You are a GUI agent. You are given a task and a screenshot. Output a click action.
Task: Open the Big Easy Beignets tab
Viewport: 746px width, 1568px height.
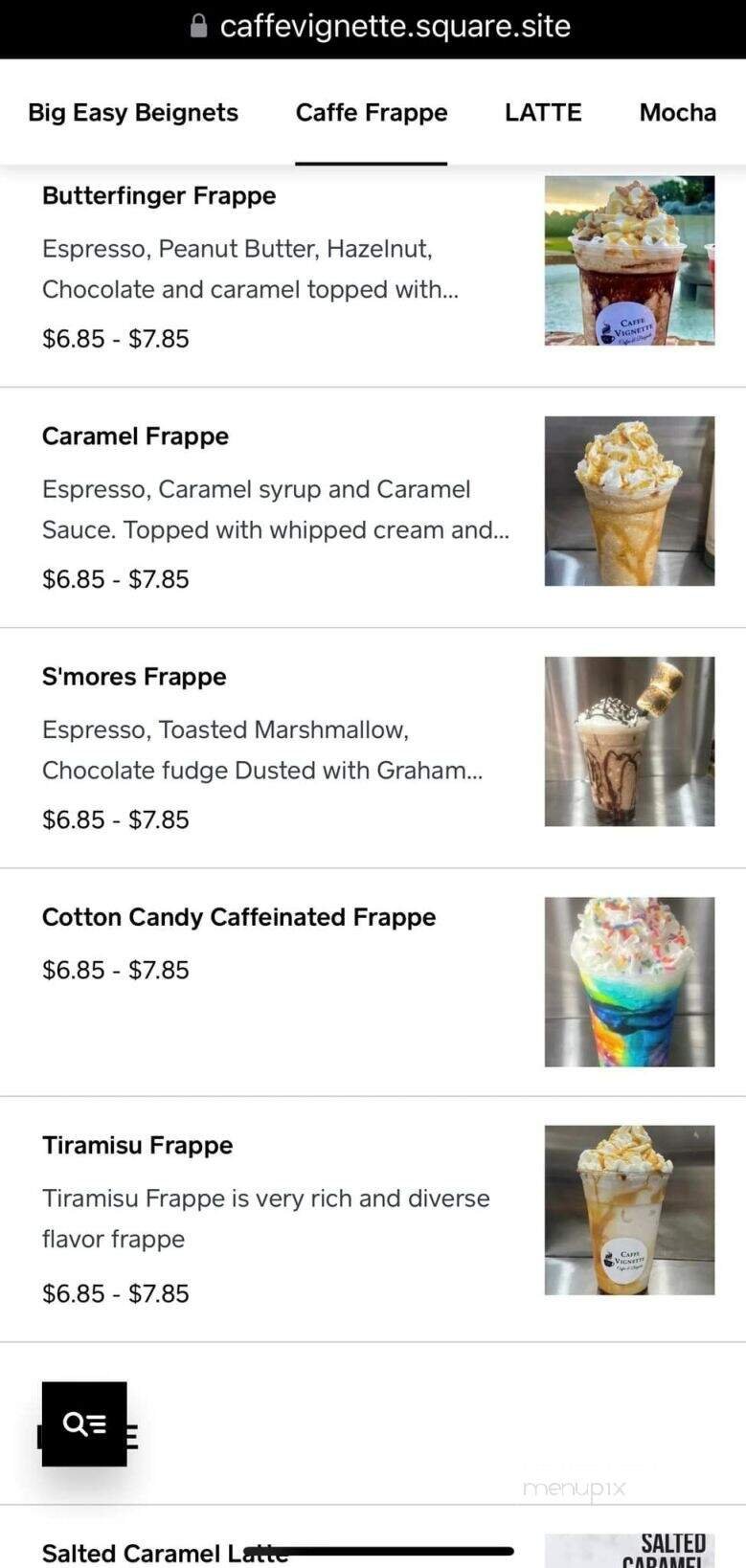(132, 112)
